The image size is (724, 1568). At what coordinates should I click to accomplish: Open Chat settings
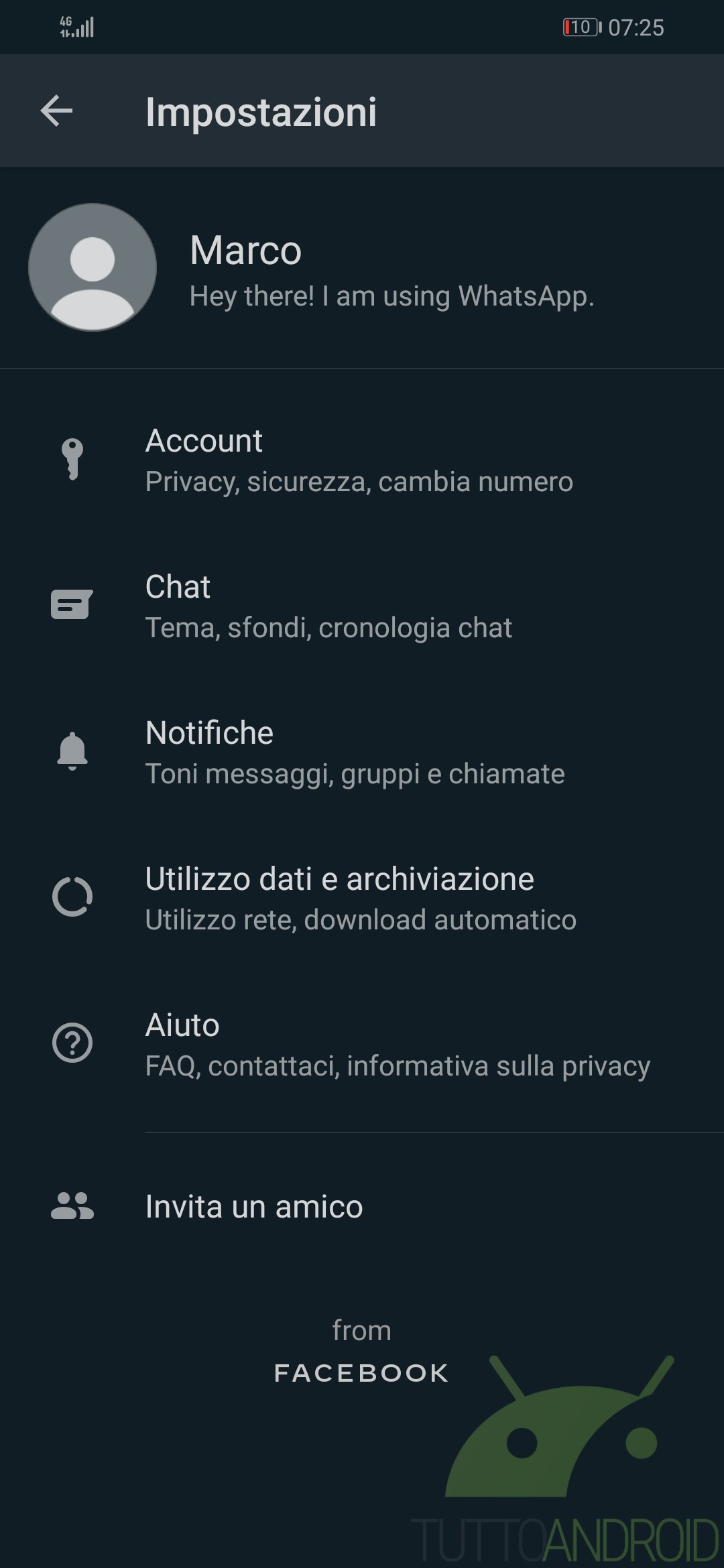362,606
